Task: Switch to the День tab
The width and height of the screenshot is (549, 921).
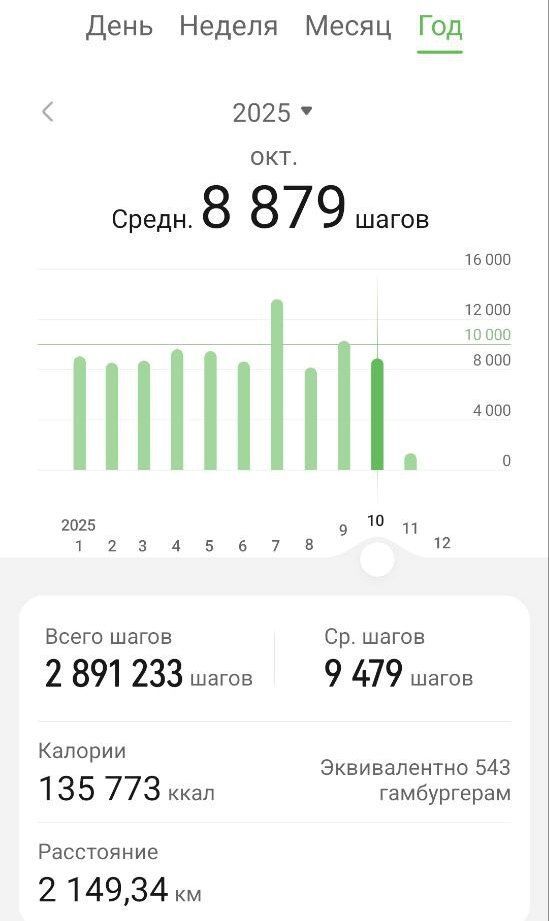Action: click(x=119, y=26)
